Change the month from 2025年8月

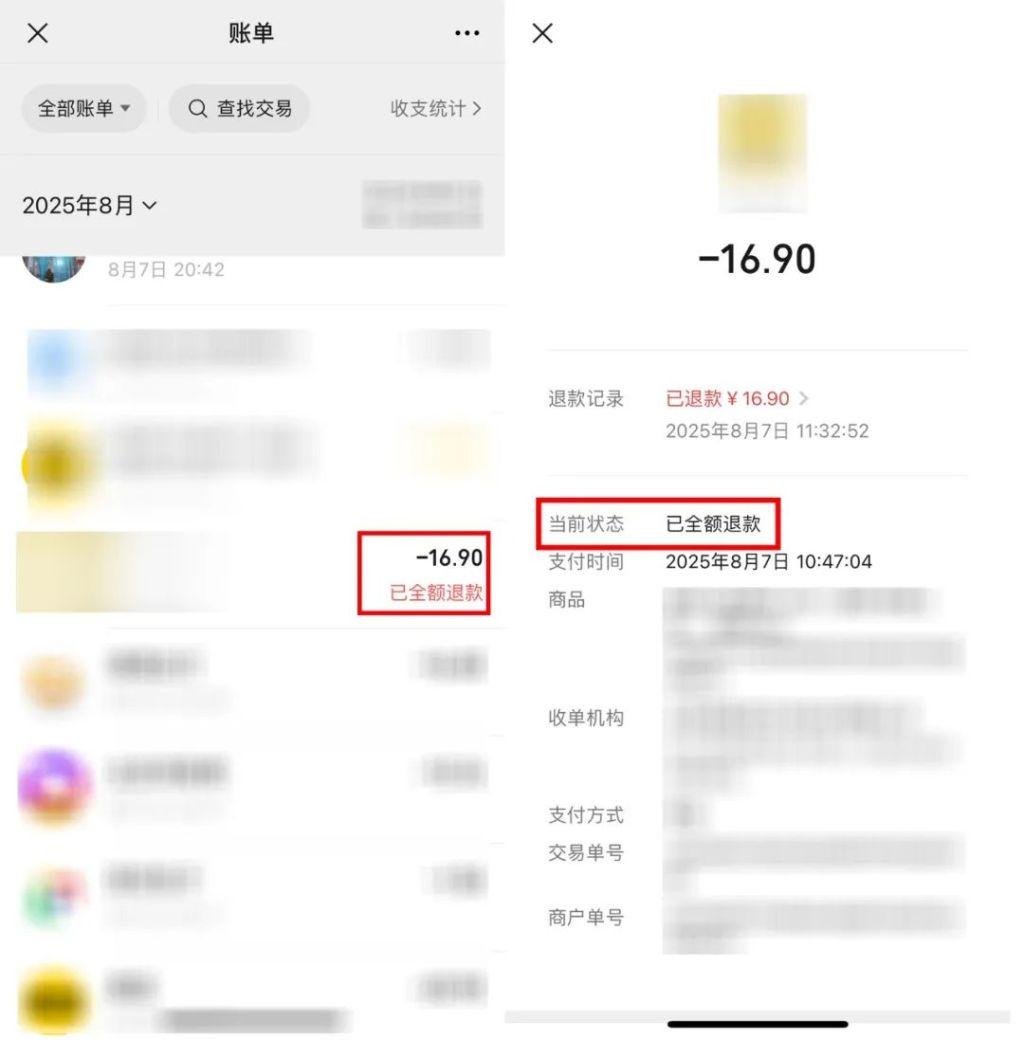89,206
